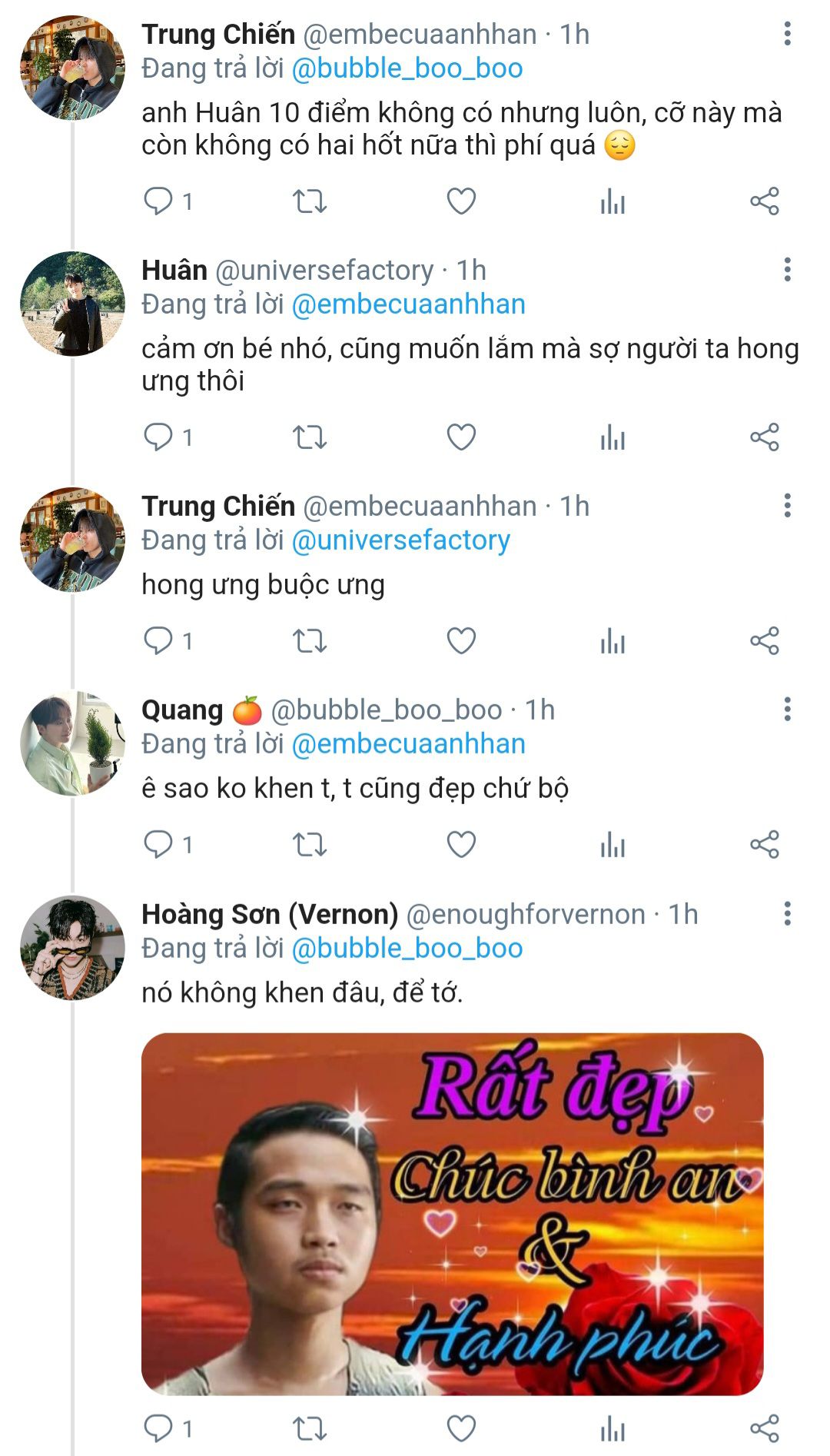Open overflow menu on Hoàng Sơn (Vernon)'s tweet

pyautogui.click(x=787, y=914)
